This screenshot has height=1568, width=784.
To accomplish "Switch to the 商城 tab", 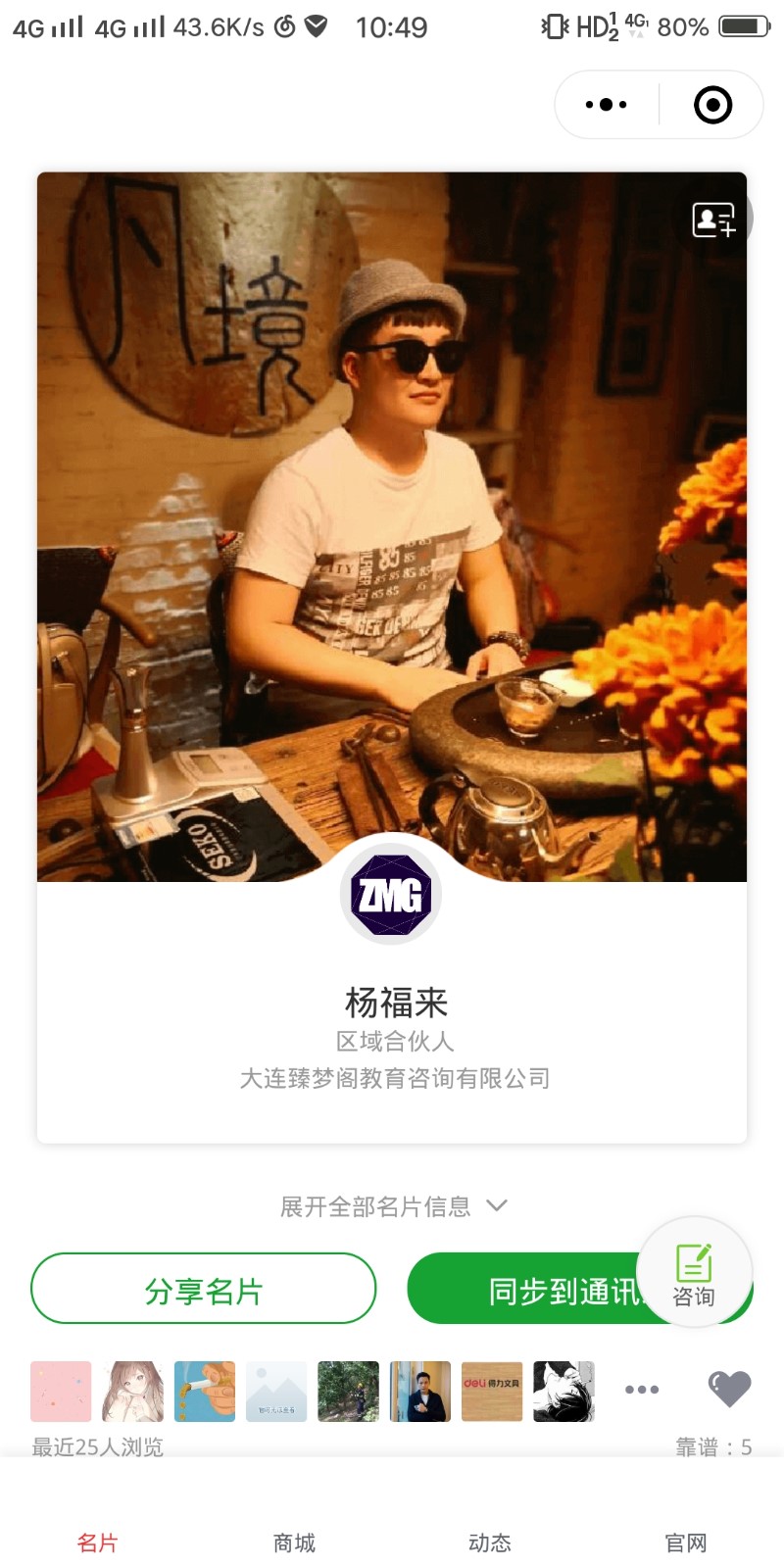I will pyautogui.click(x=294, y=1543).
